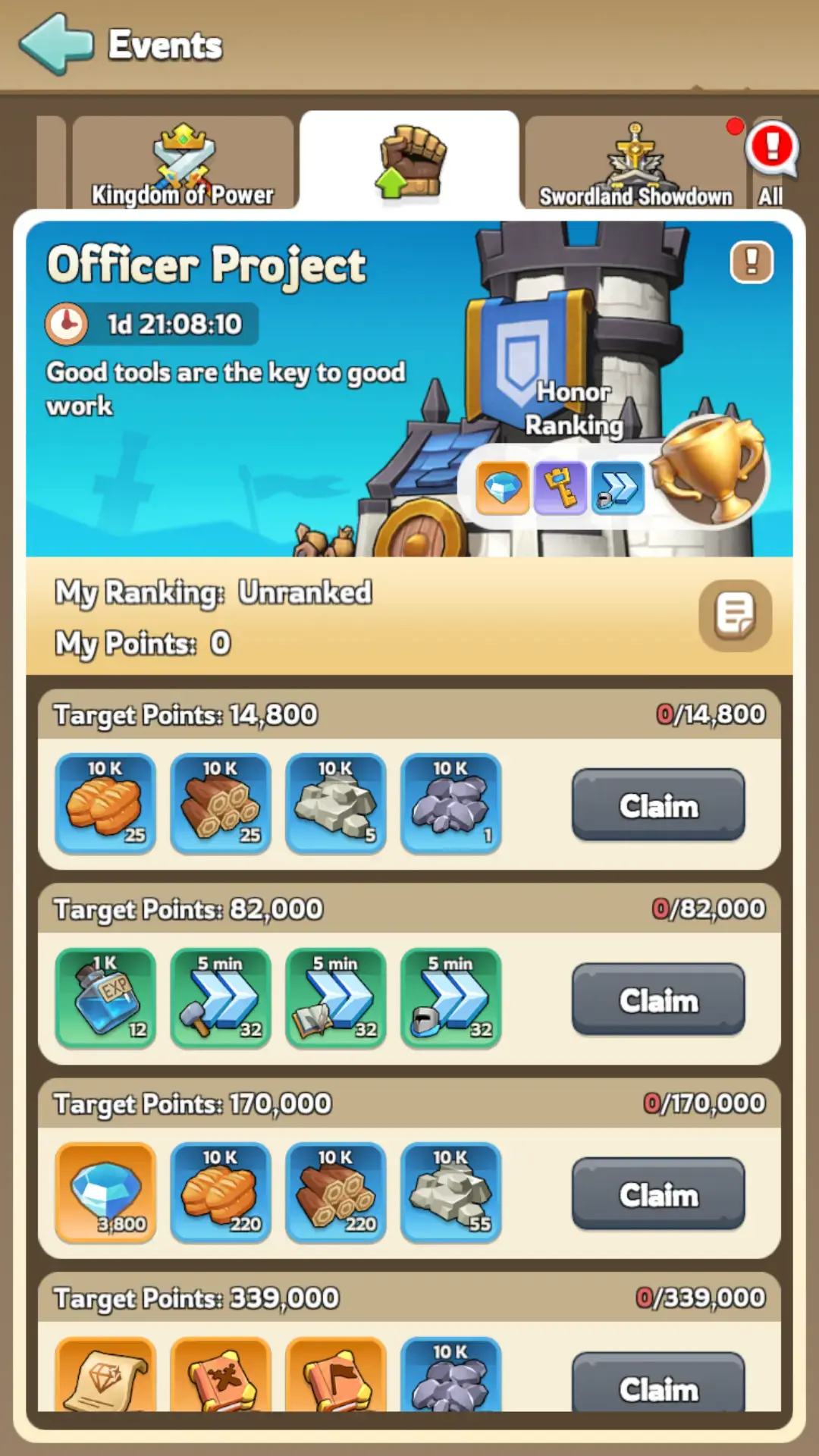Claim the 82,000 target points reward
819x1456 pixels.
[658, 999]
